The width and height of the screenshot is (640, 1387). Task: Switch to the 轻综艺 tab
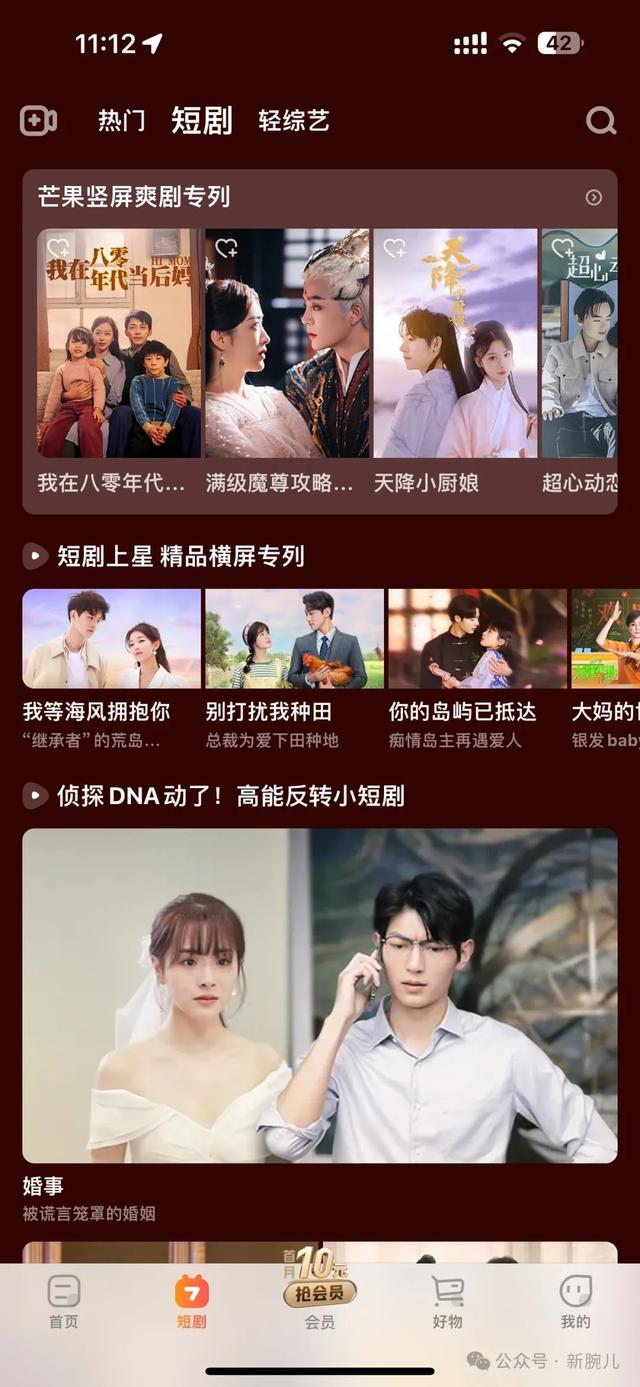click(293, 121)
